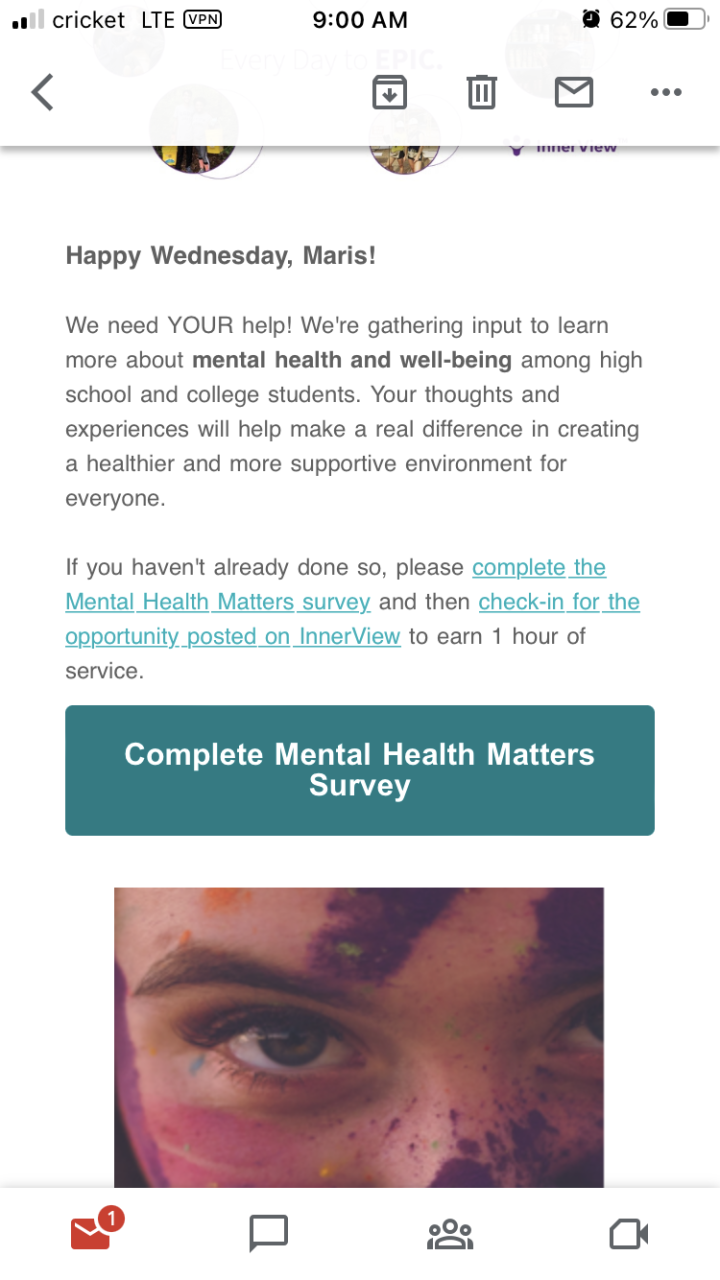Archive this email
This screenshot has width=720, height=1280.
tap(389, 92)
